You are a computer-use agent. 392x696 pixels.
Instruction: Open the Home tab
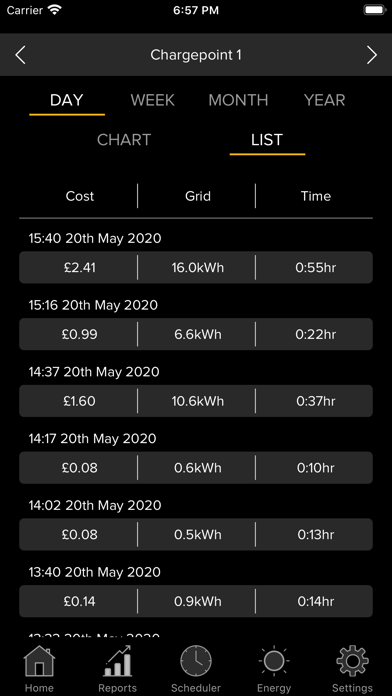point(39,669)
